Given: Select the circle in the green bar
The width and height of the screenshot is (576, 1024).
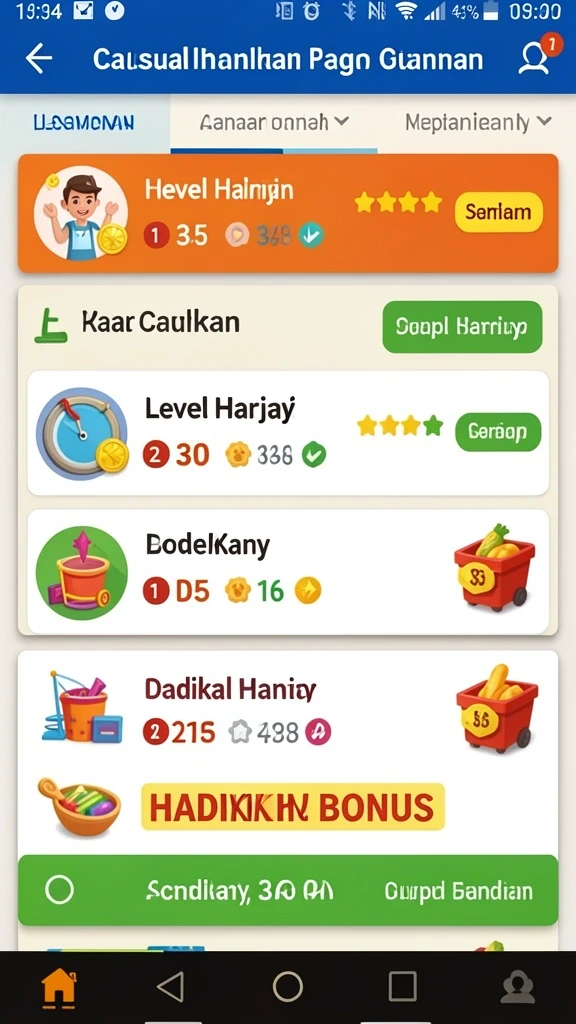Looking at the screenshot, I should click(59, 889).
